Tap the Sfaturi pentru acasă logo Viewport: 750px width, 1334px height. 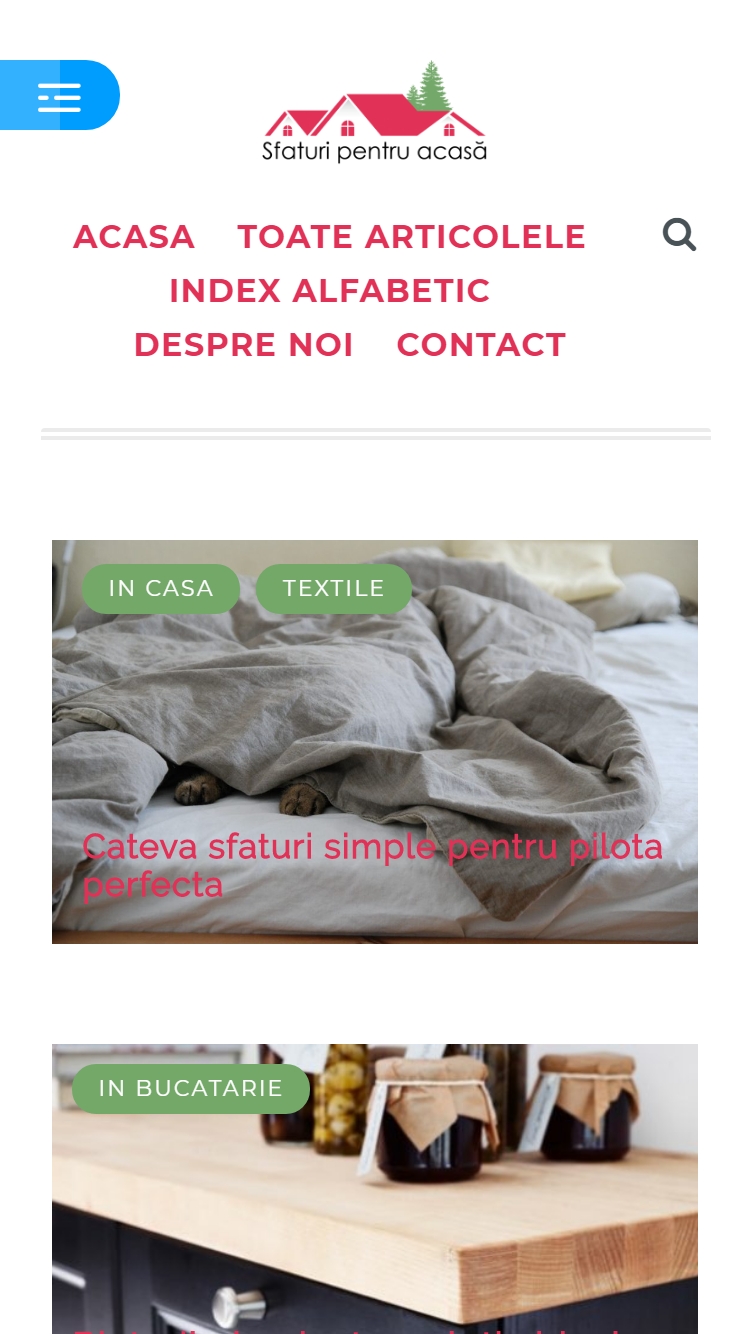[374, 112]
